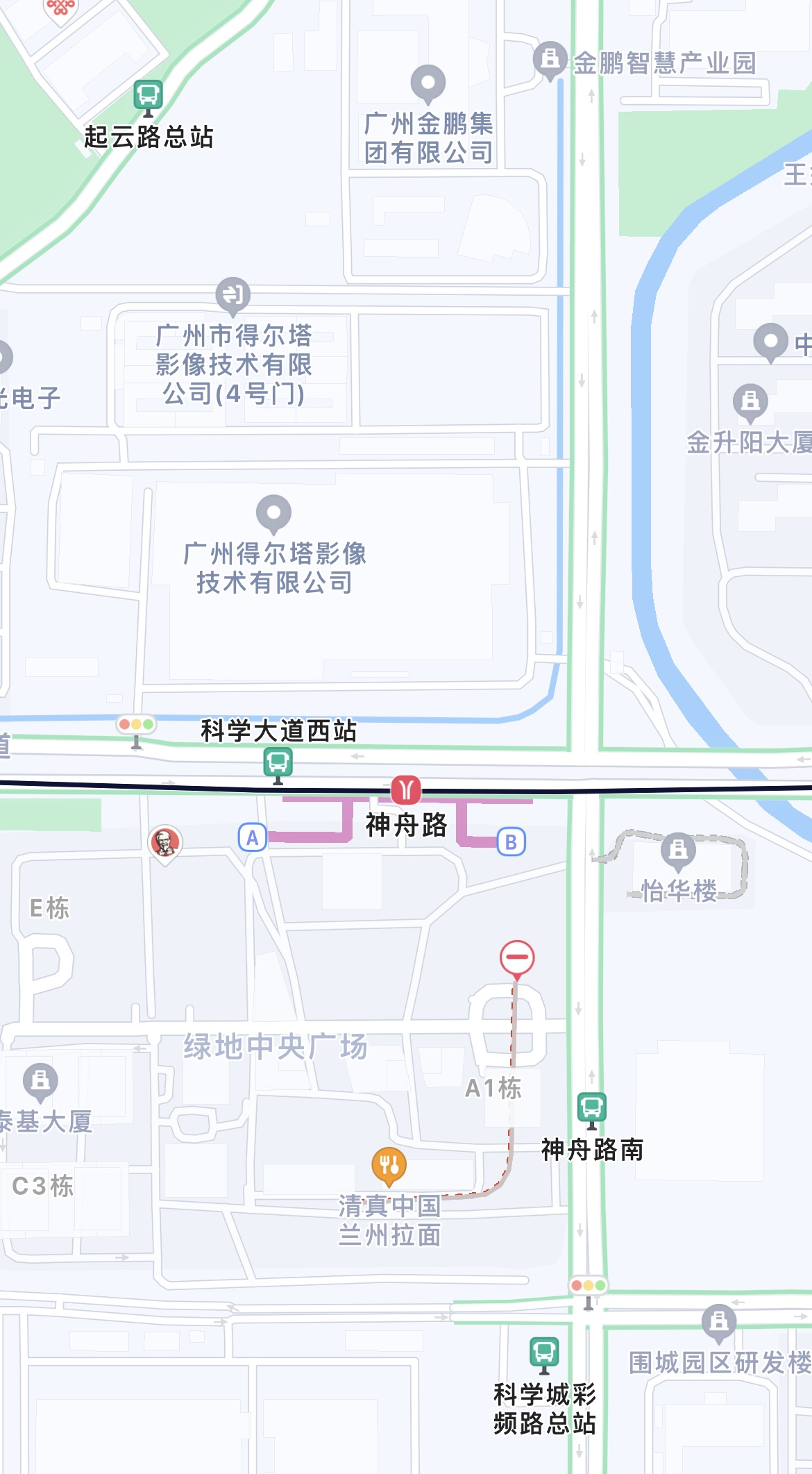
Task: Select the 科学大道西站 bus stop
Action: coord(278,763)
